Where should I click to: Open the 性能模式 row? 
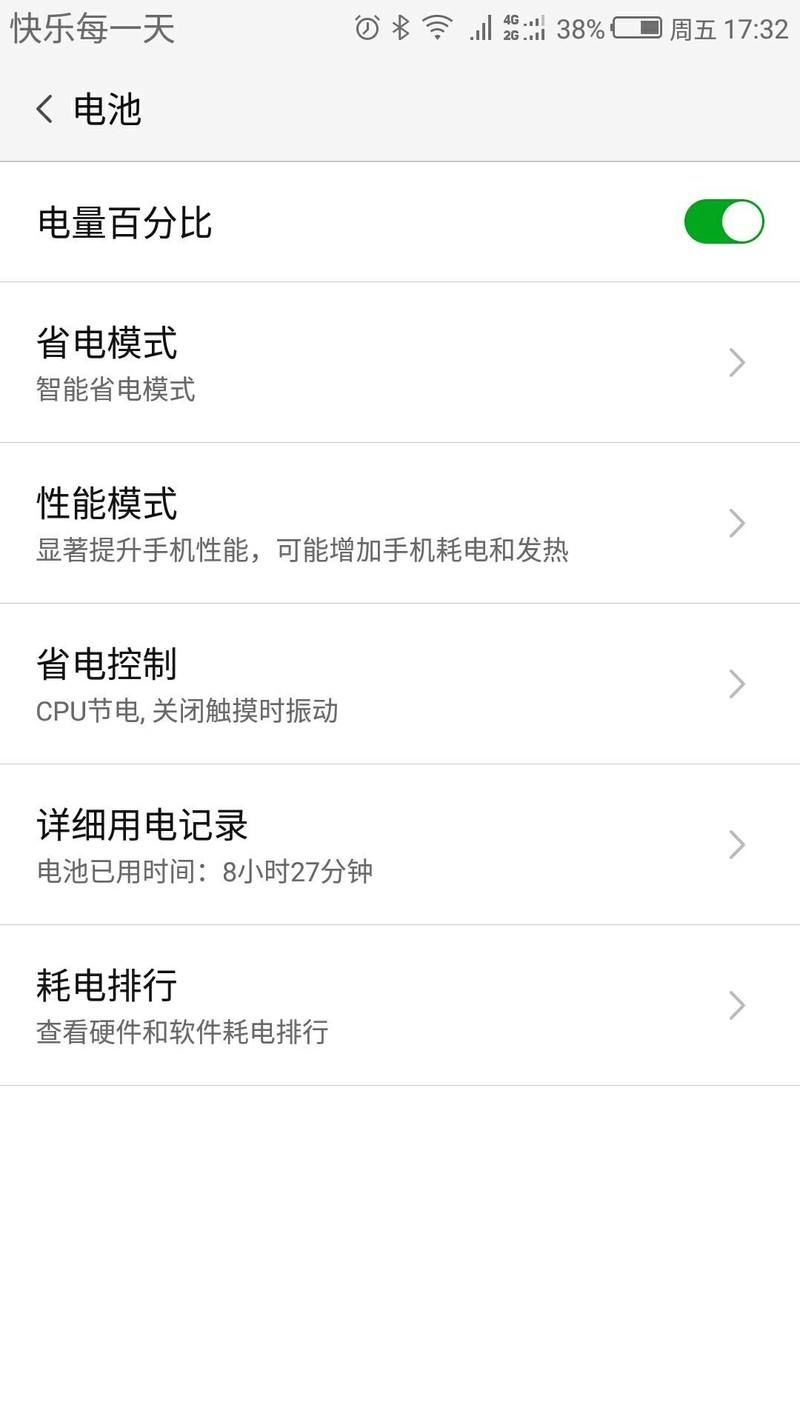(x=400, y=523)
